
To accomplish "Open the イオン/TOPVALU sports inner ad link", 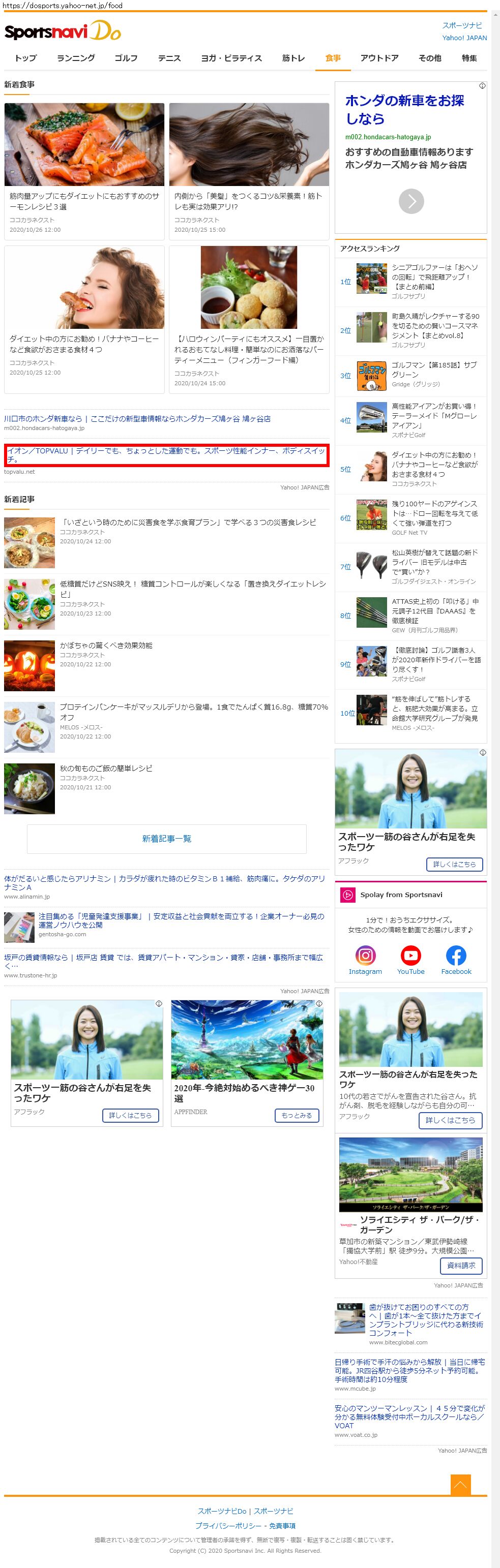I will tap(166, 454).
